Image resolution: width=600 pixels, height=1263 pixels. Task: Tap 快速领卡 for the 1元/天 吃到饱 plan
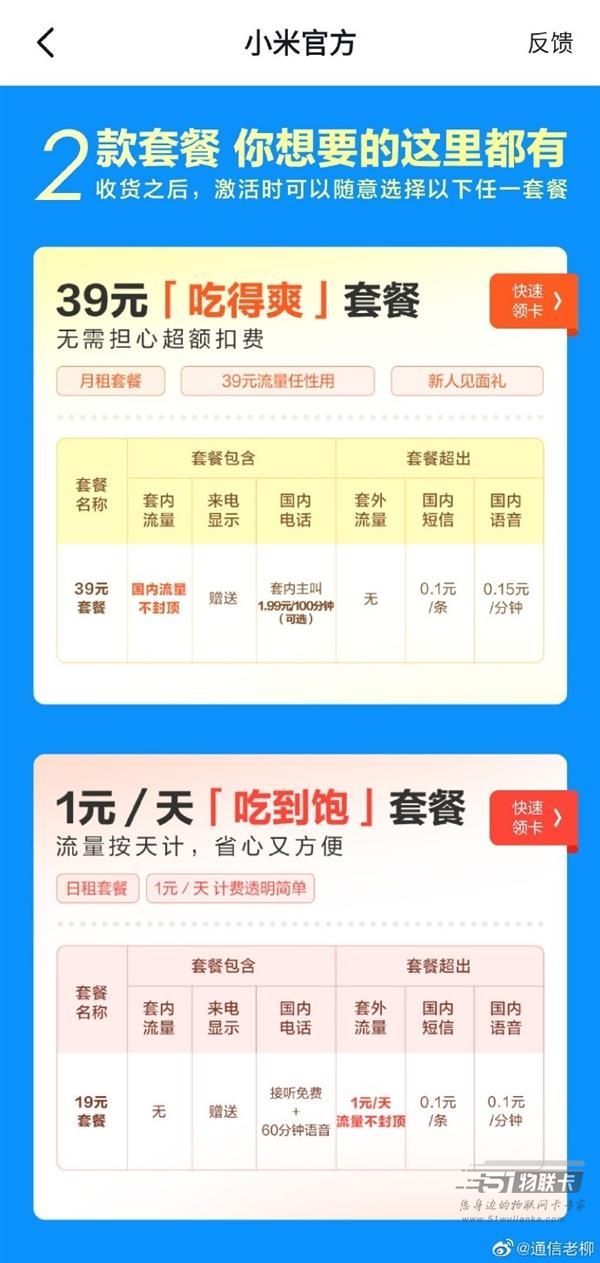tap(533, 817)
